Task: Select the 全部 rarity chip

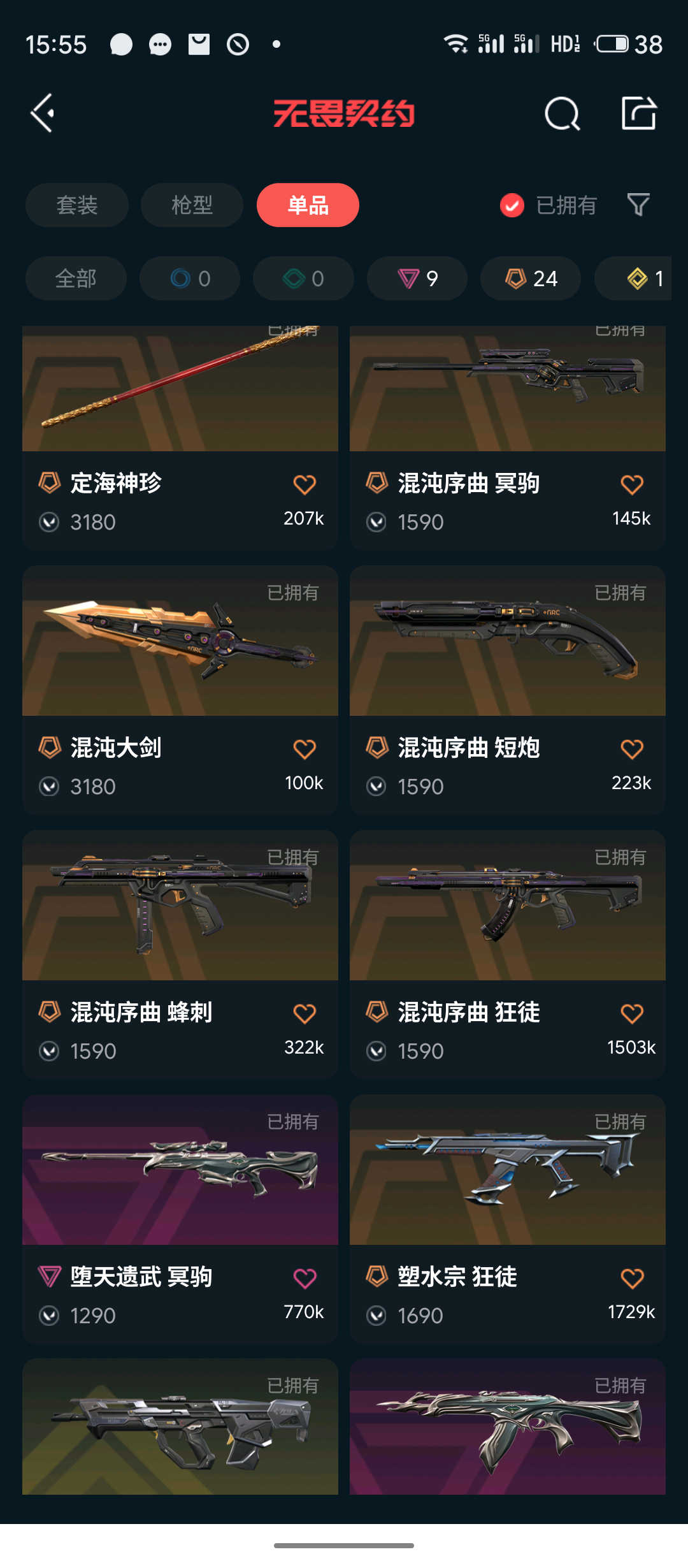Action: pos(76,279)
